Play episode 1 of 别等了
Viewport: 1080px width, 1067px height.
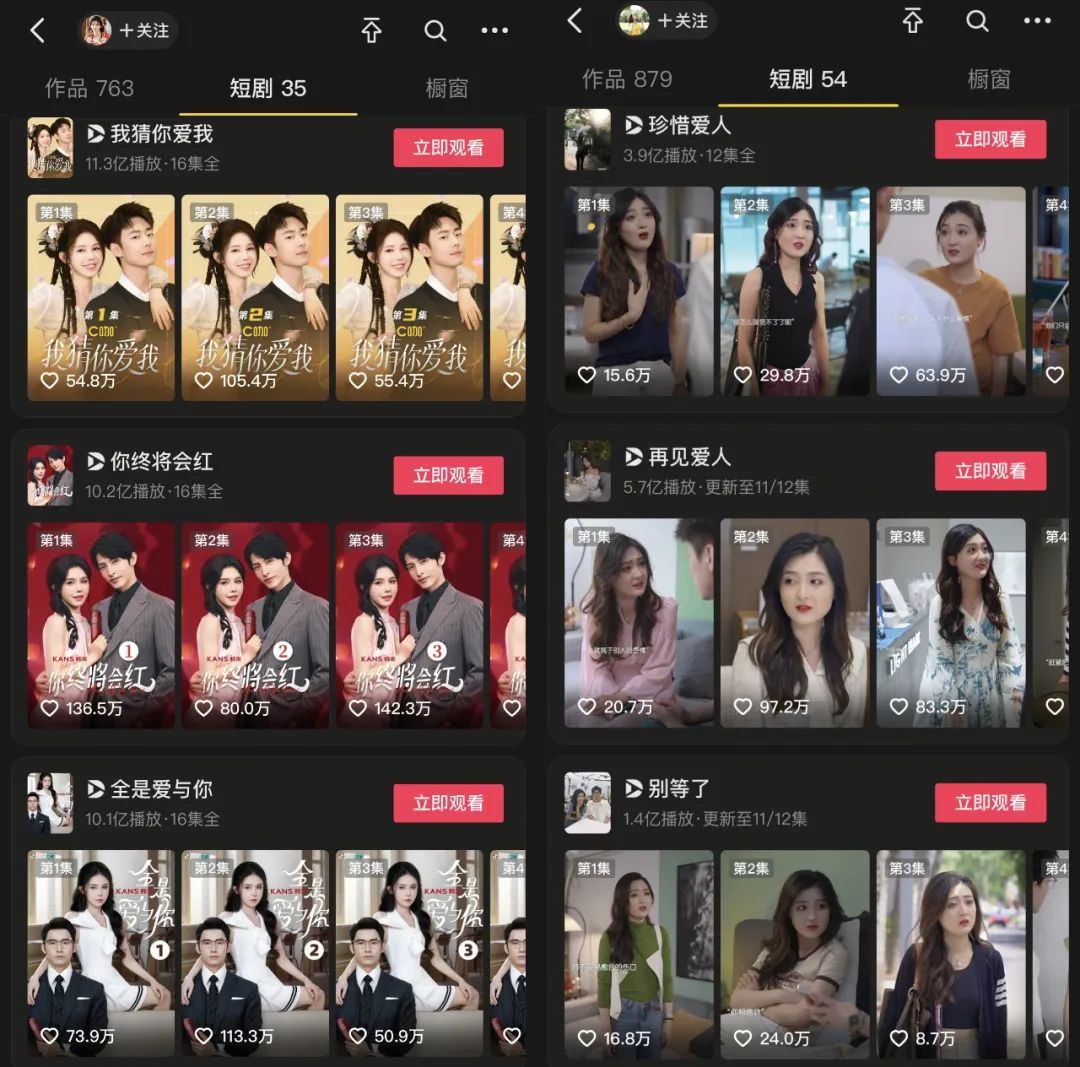point(639,953)
